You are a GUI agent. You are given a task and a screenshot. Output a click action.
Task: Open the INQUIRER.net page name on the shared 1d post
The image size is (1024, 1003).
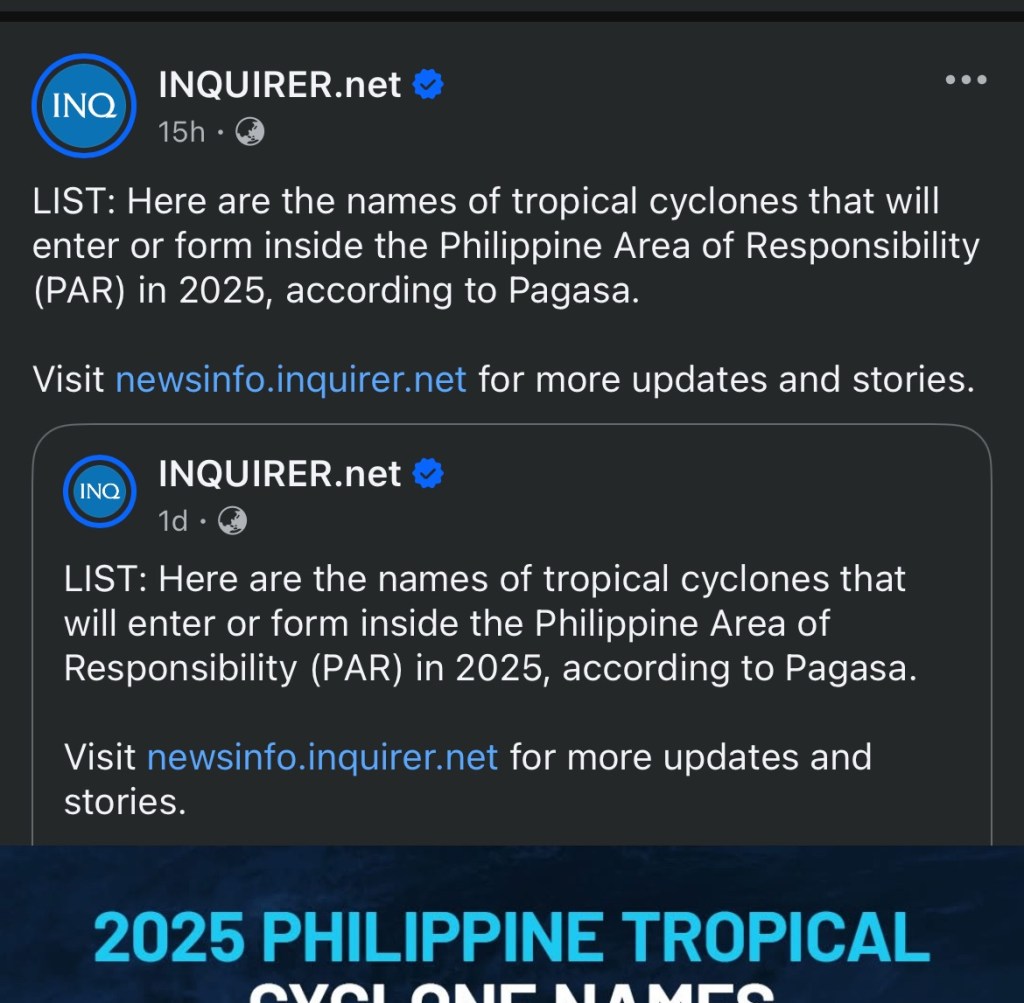tap(280, 474)
